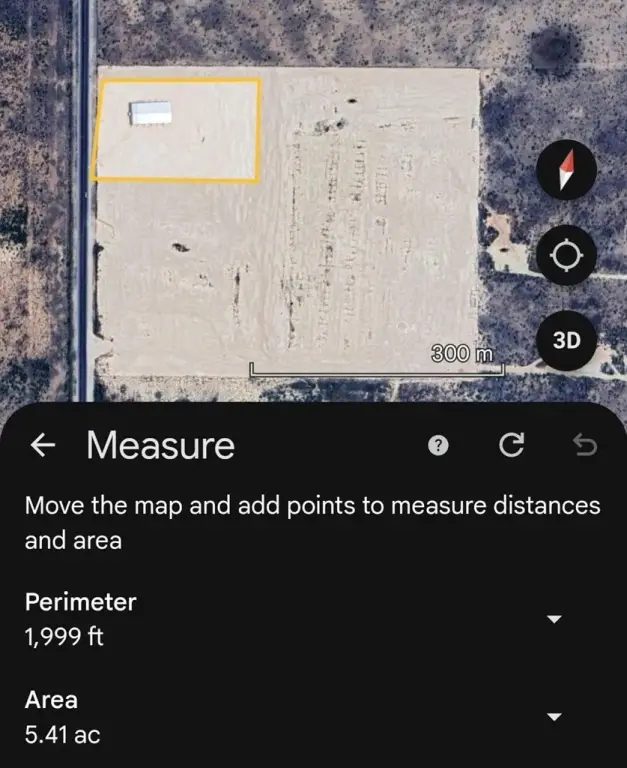Switch the map to 3D view
This screenshot has width=627, height=768.
(566, 340)
